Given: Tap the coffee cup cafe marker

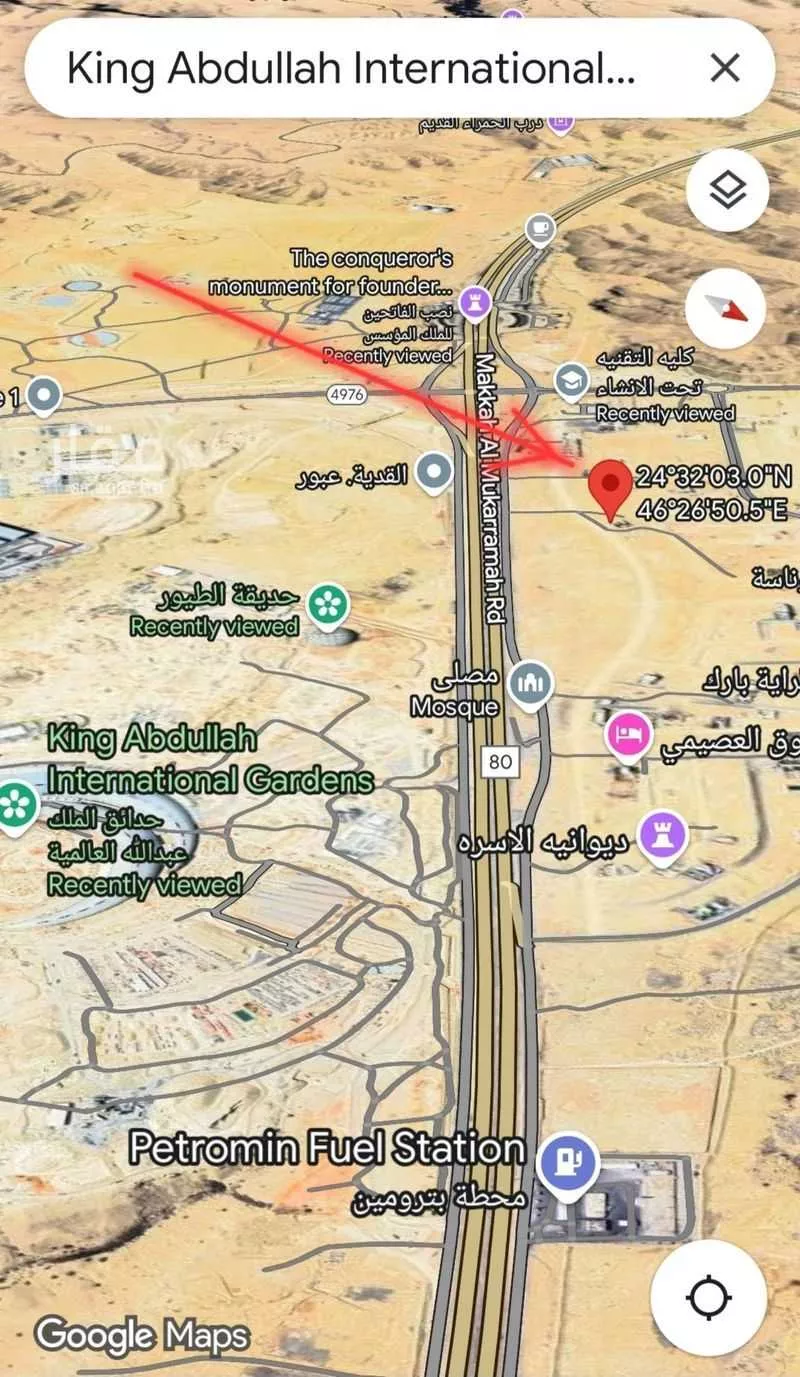Looking at the screenshot, I should click(541, 229).
